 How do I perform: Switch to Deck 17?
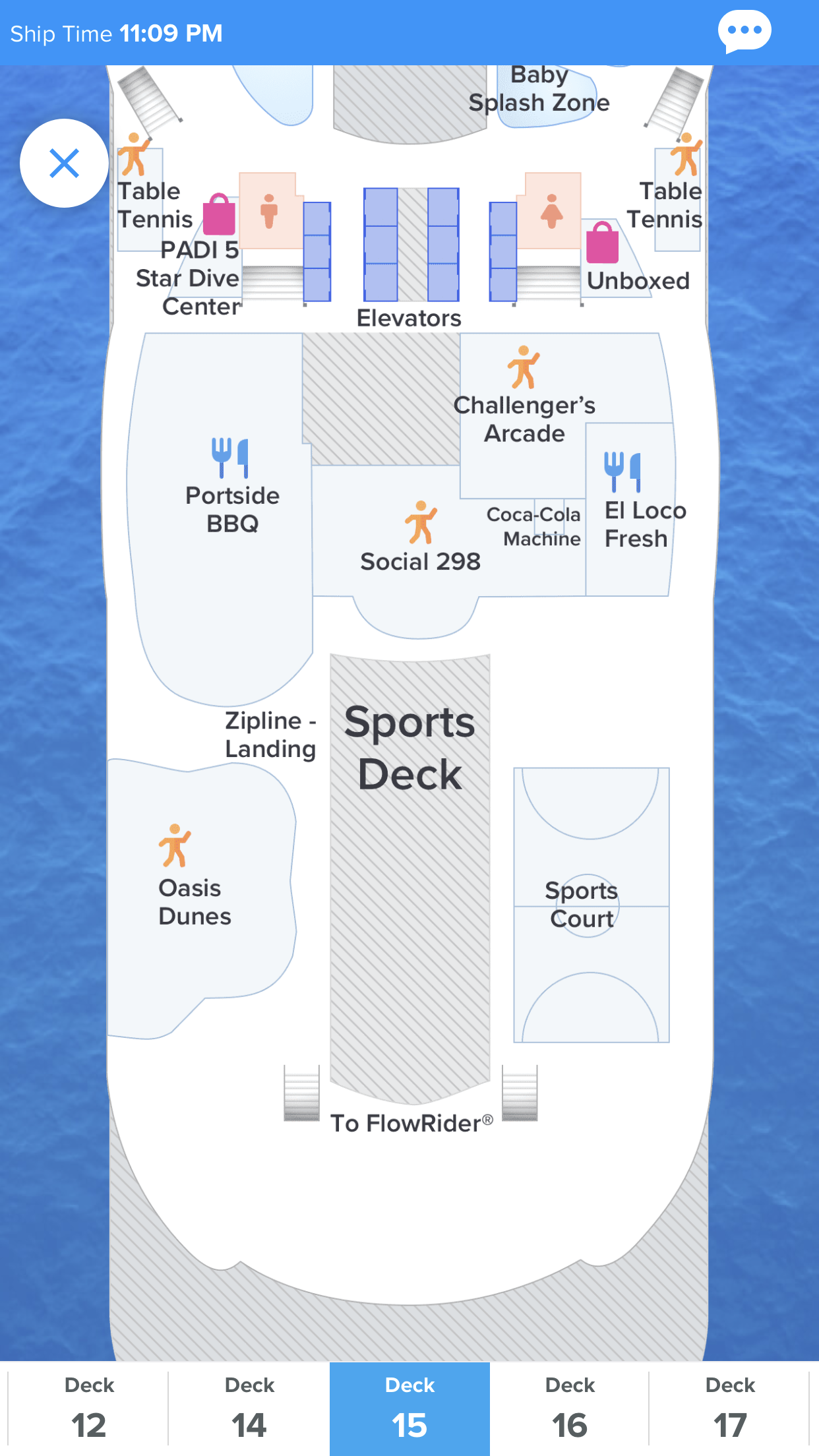point(730,1409)
